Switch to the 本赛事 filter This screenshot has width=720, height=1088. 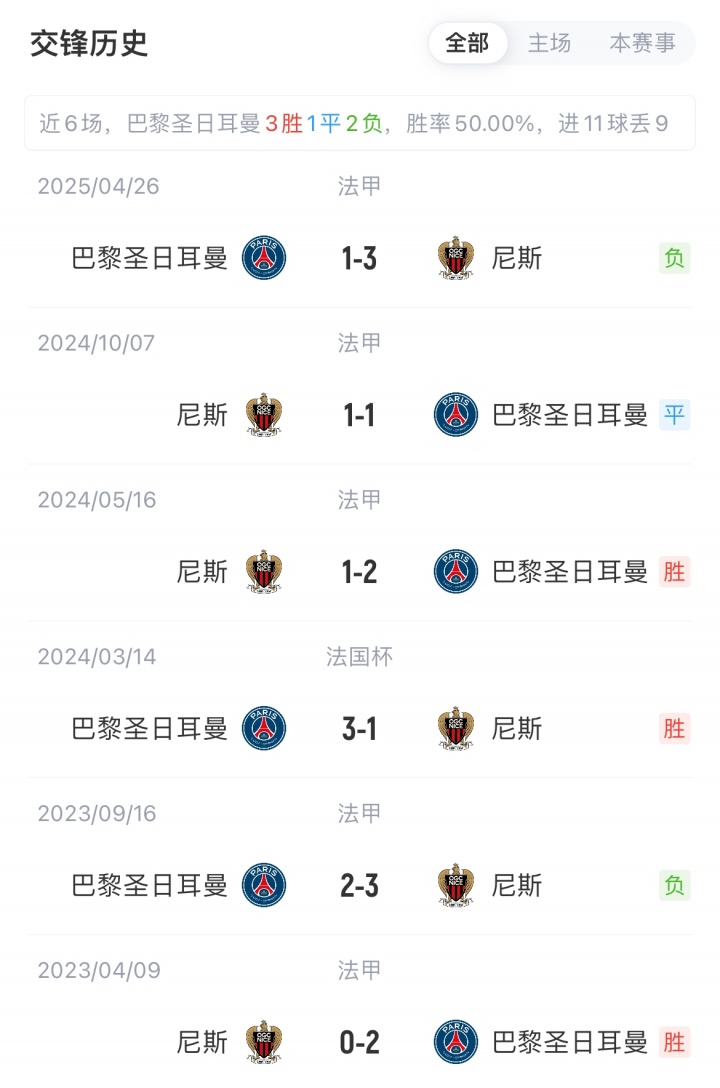pyautogui.click(x=642, y=43)
